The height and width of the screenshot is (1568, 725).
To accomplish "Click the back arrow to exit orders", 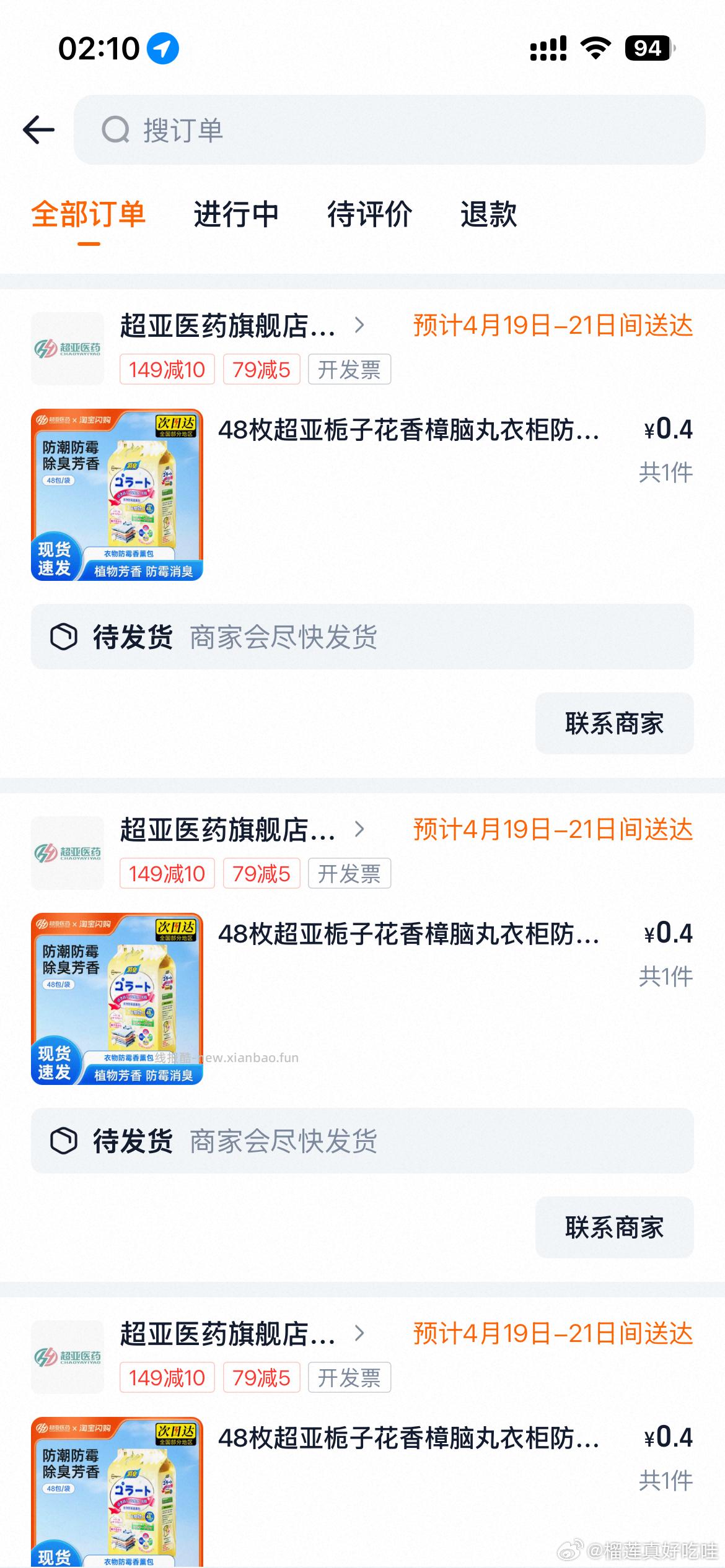I will pyautogui.click(x=38, y=129).
